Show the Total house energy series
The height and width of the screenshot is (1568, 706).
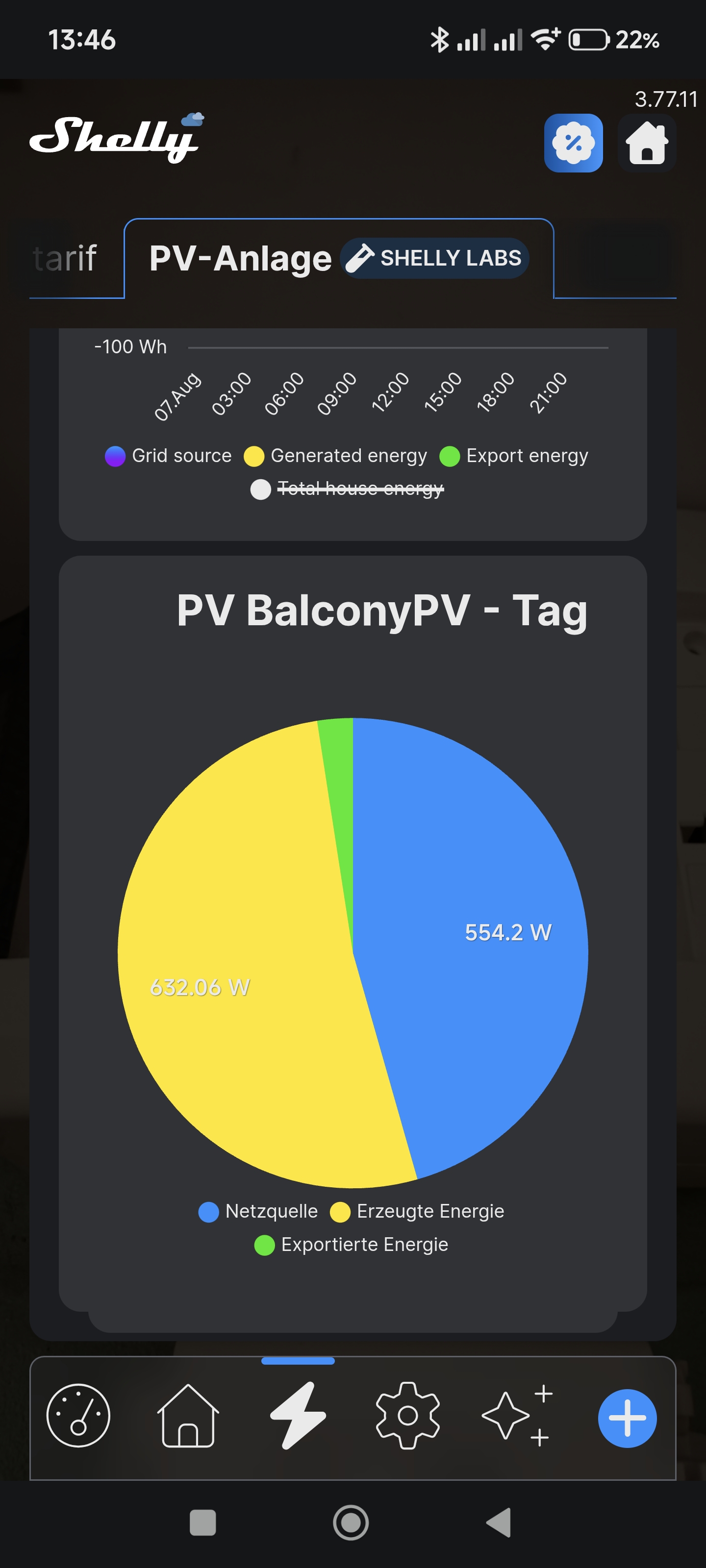347,489
